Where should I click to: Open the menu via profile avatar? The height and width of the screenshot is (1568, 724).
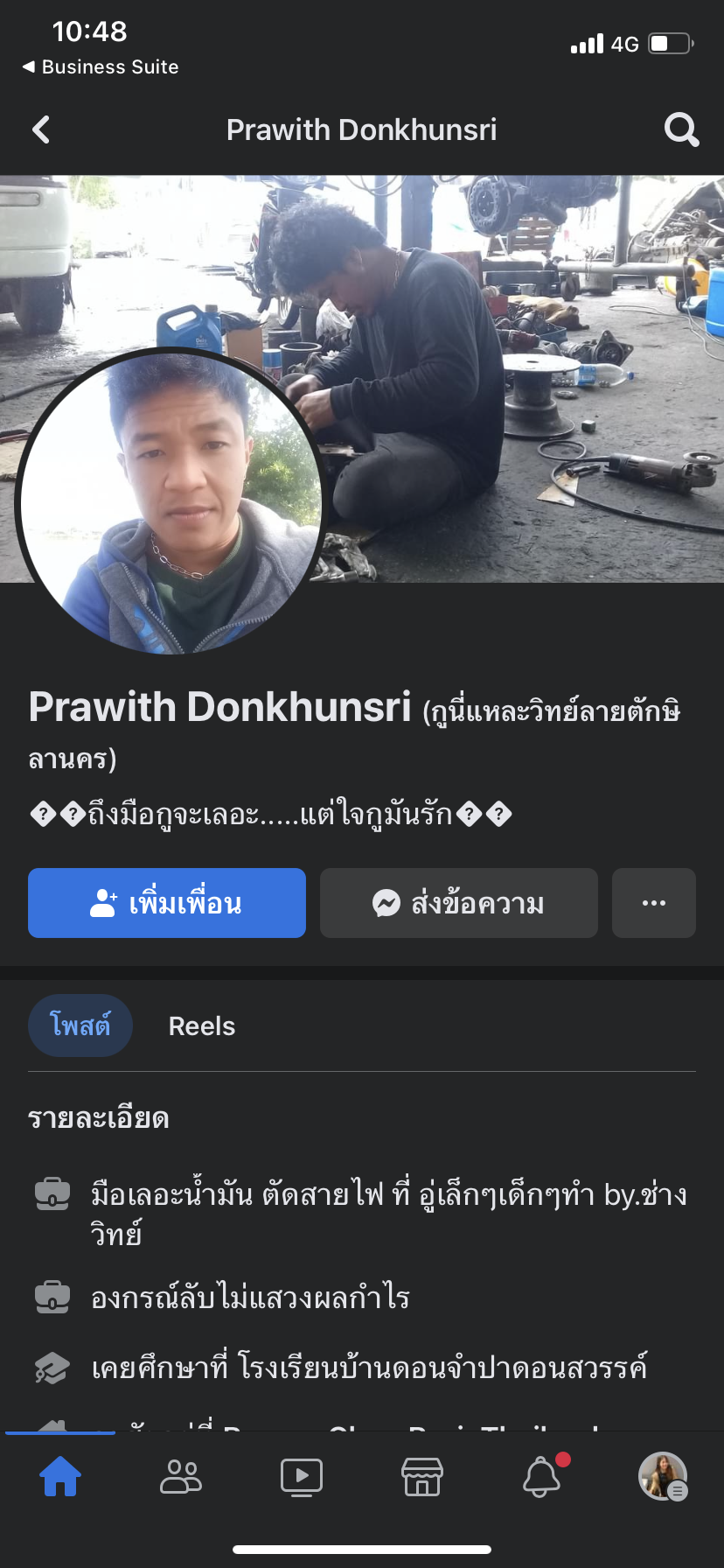click(663, 1477)
